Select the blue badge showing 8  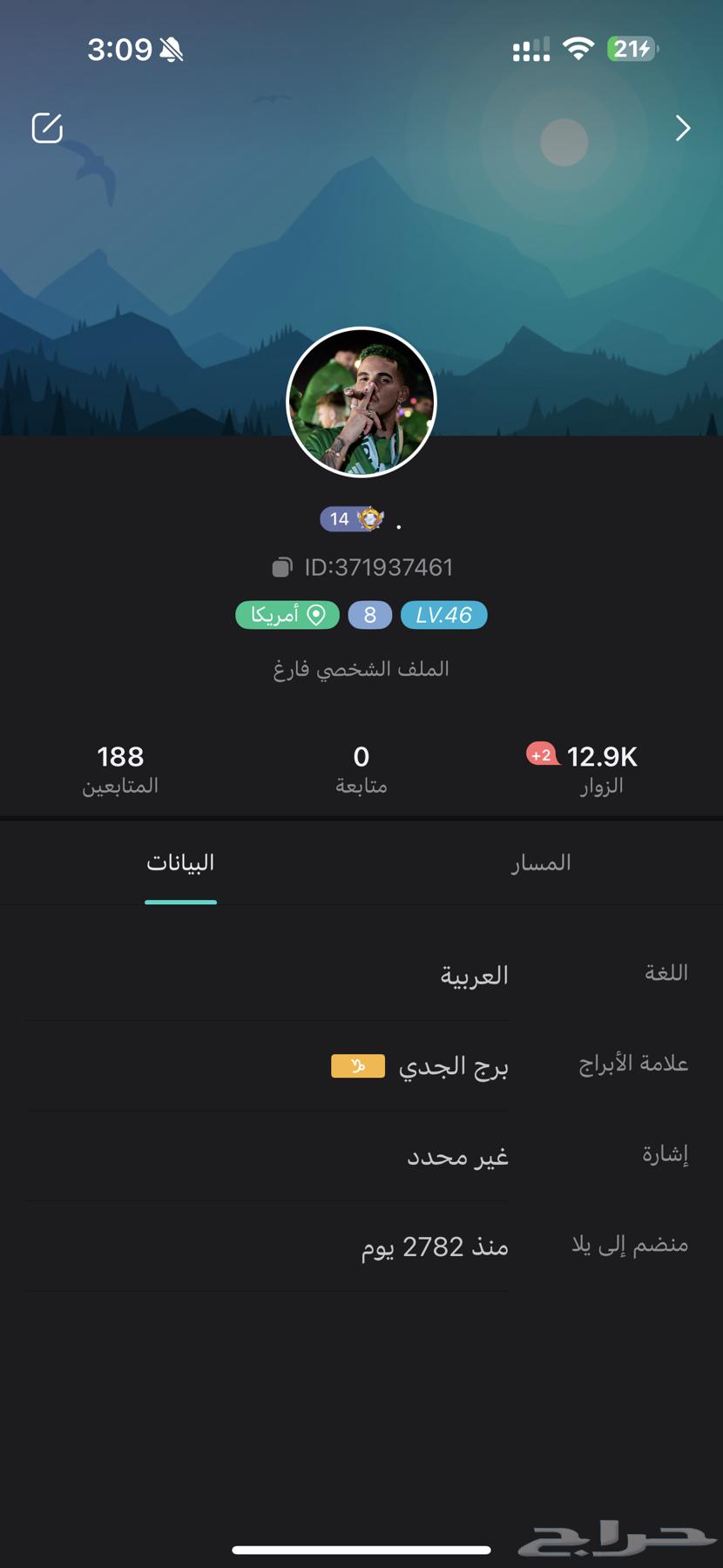(369, 615)
